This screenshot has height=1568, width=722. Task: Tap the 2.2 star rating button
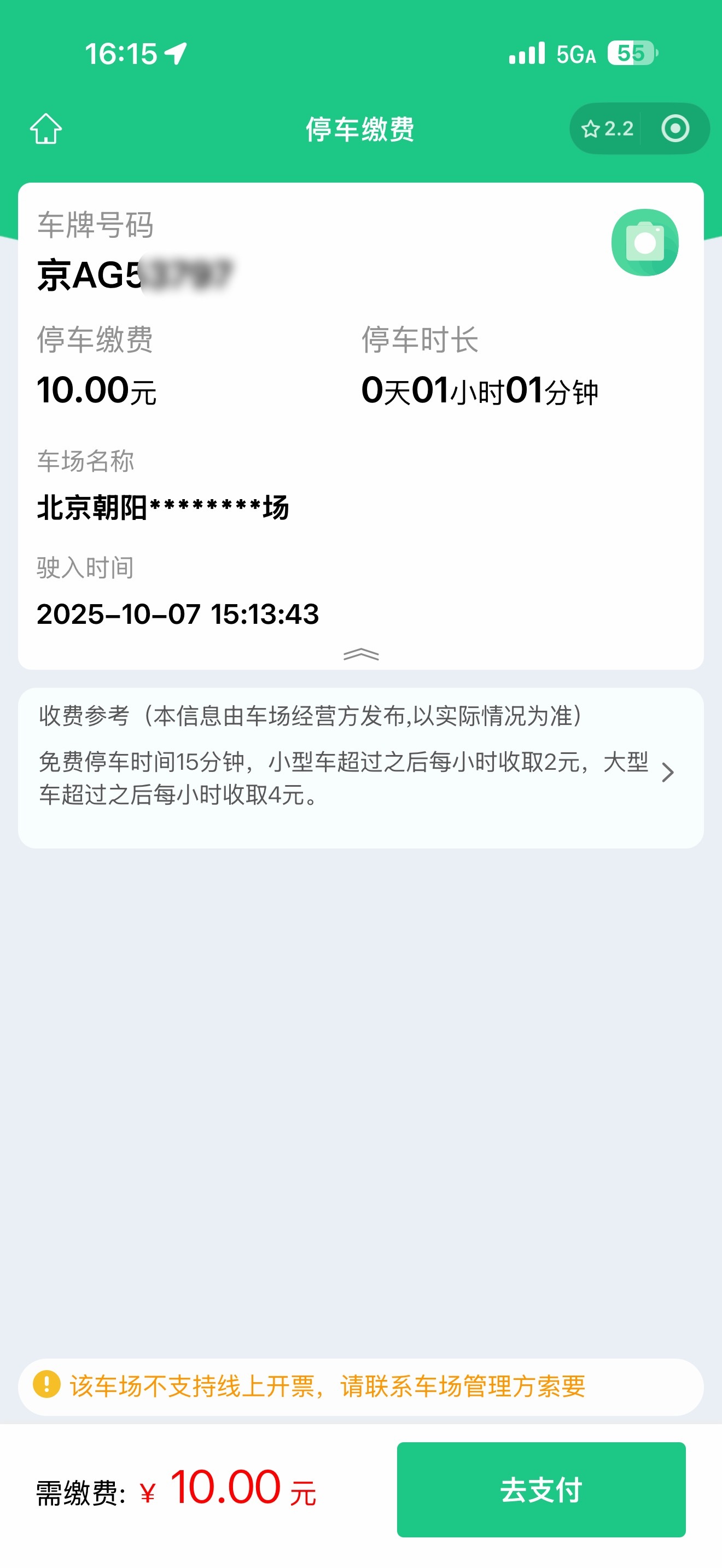coord(608,129)
